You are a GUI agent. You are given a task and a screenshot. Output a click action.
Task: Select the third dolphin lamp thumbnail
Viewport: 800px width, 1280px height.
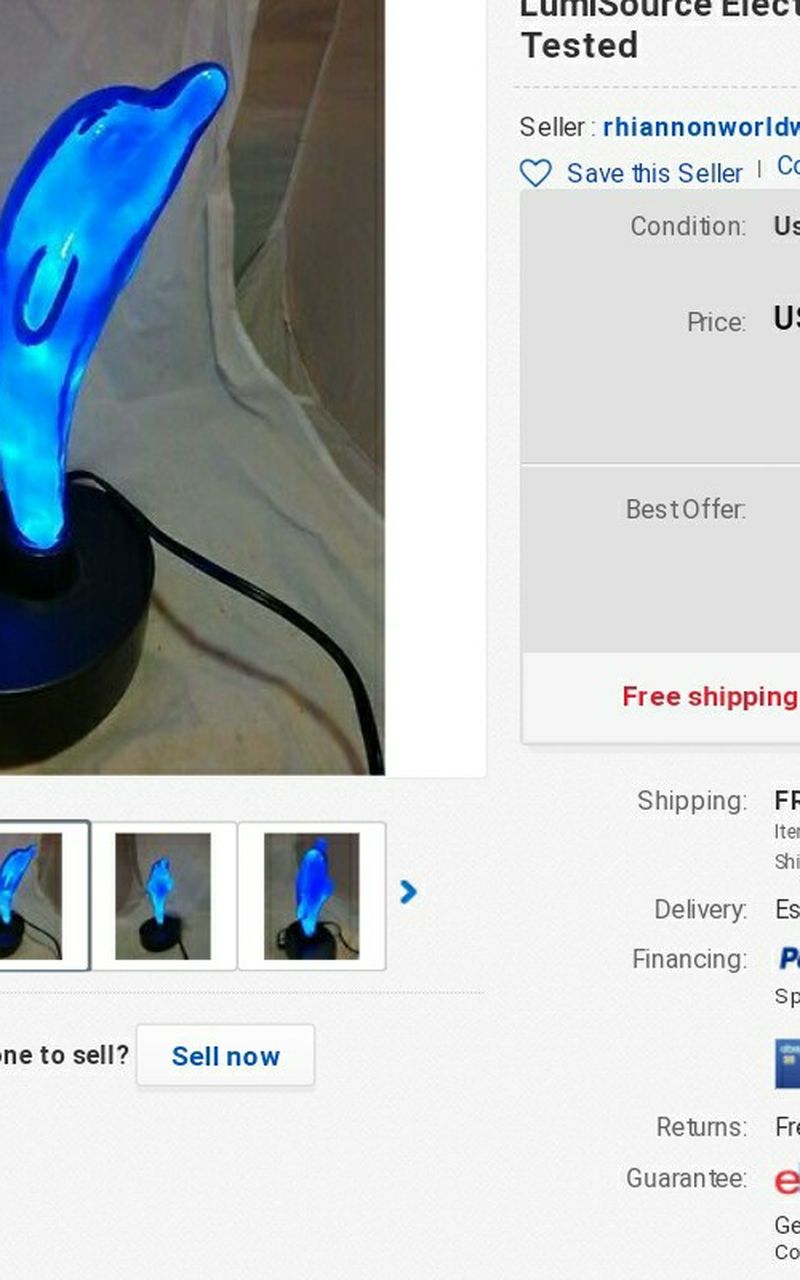311,896
